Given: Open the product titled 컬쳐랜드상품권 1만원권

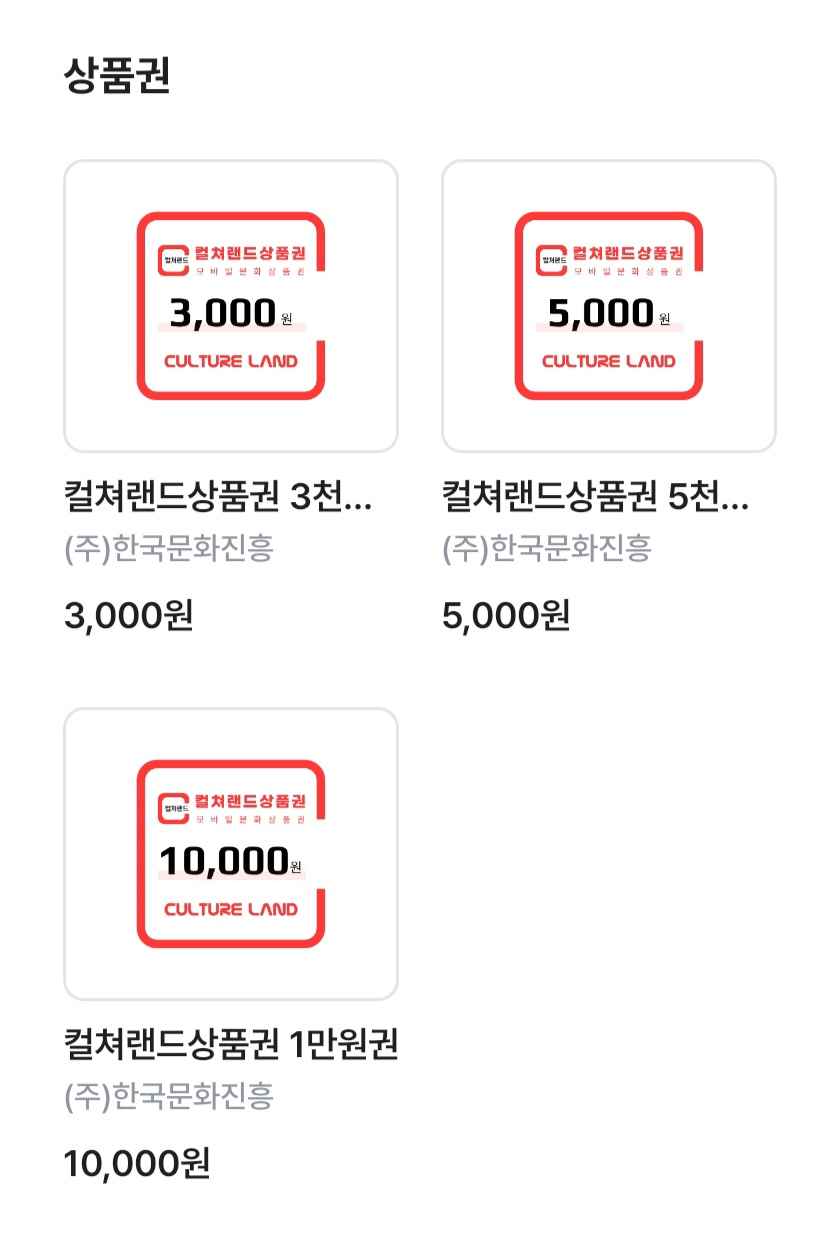Looking at the screenshot, I should pyautogui.click(x=231, y=1045).
